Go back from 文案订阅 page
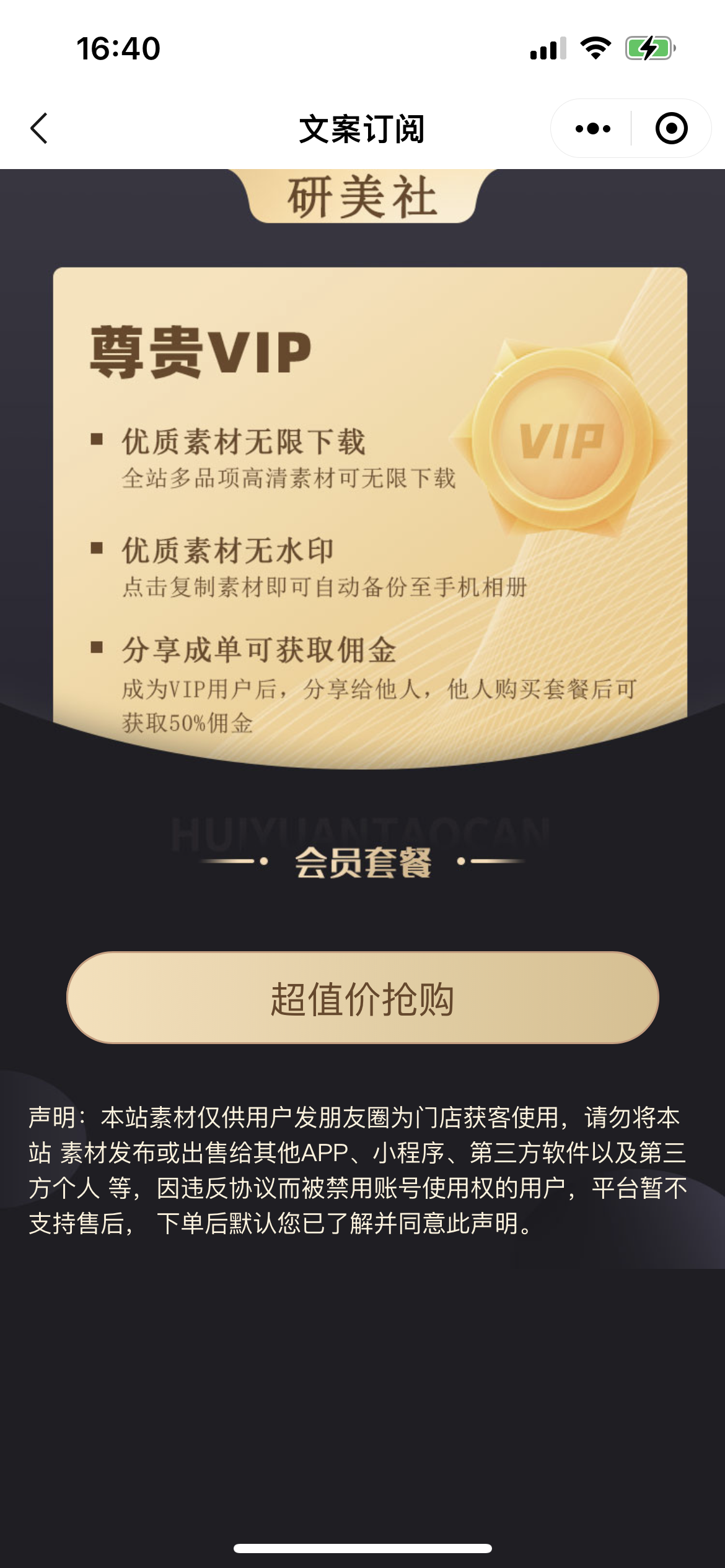The width and height of the screenshot is (725, 1568). 39,128
